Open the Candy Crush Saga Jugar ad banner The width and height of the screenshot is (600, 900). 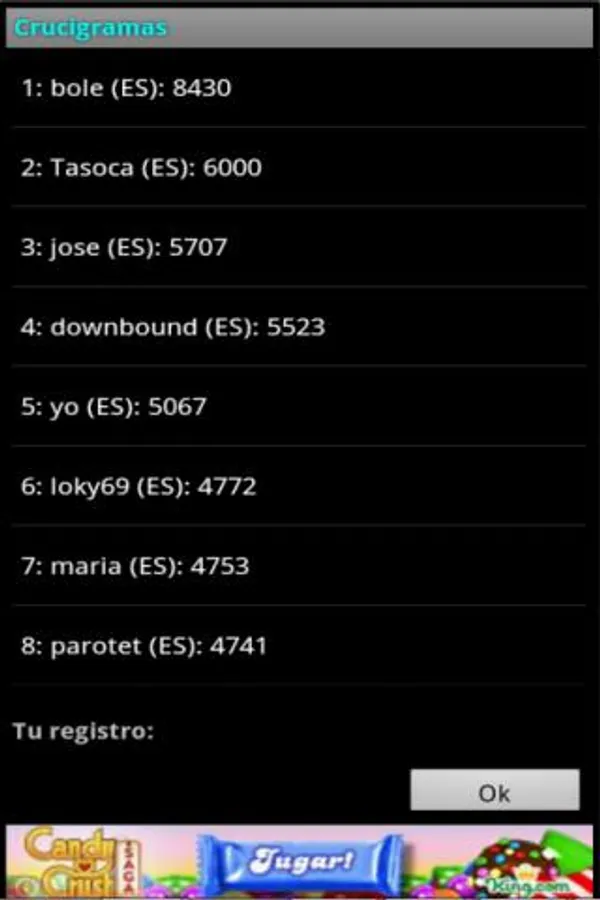301,861
